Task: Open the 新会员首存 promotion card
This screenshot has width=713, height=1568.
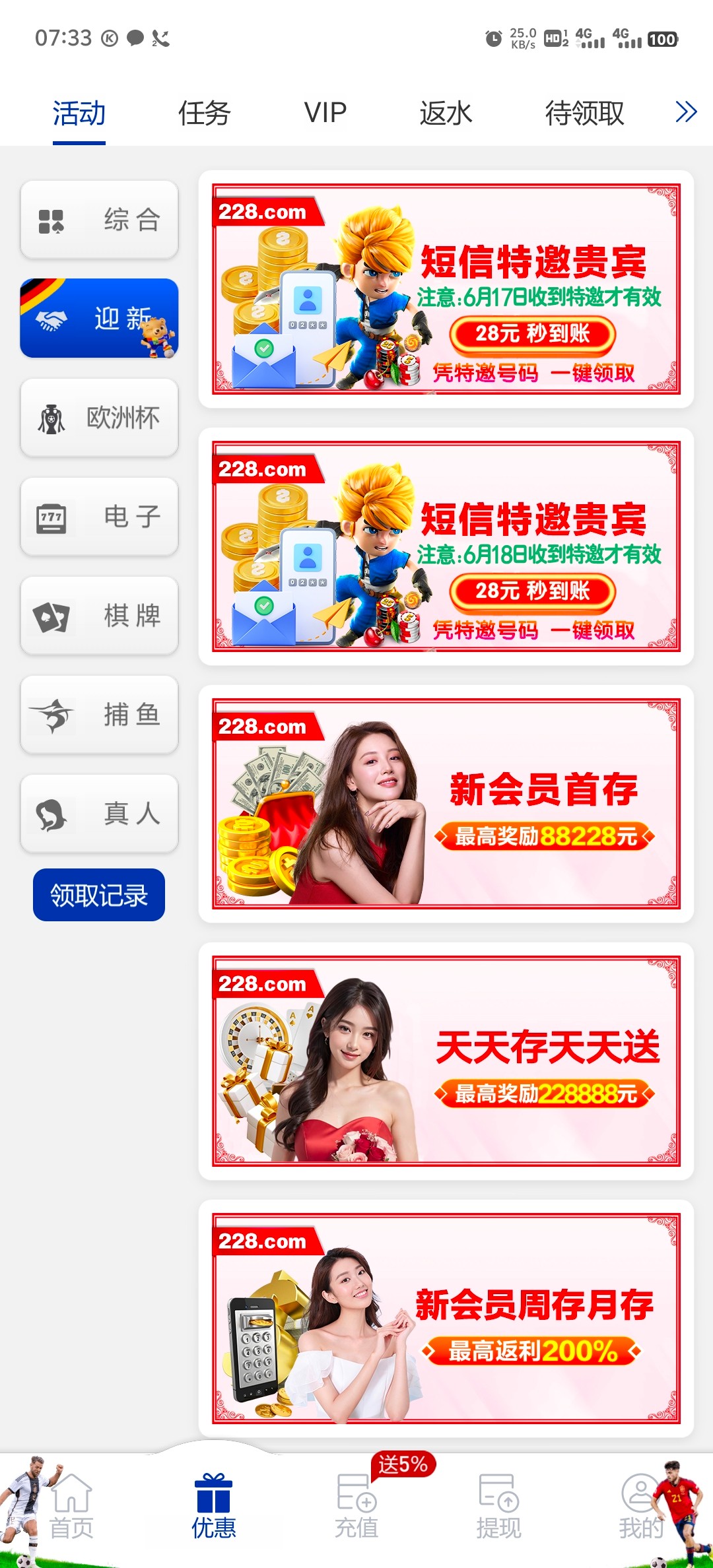Action: tap(446, 804)
